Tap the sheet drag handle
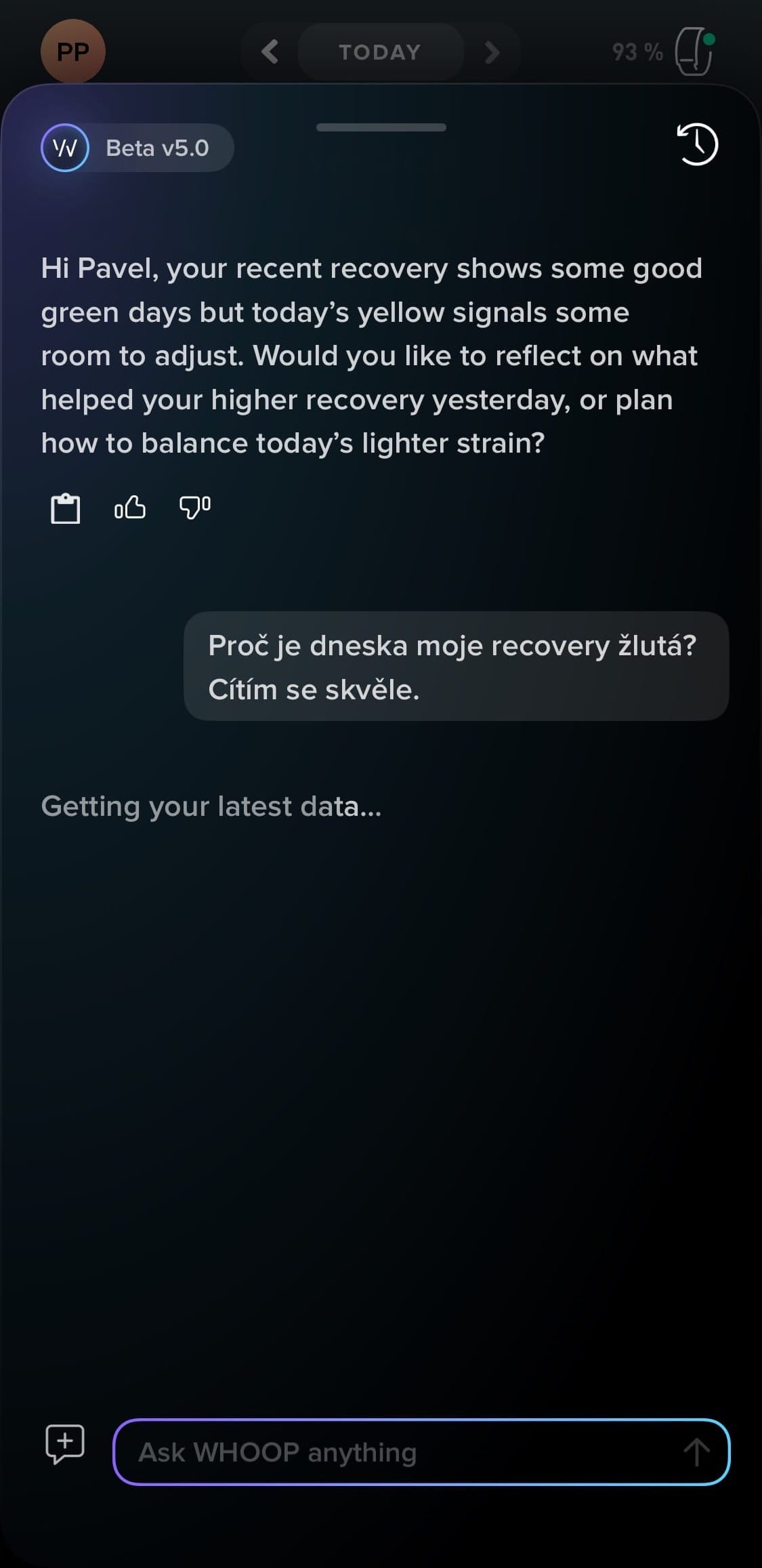 pyautogui.click(x=381, y=127)
